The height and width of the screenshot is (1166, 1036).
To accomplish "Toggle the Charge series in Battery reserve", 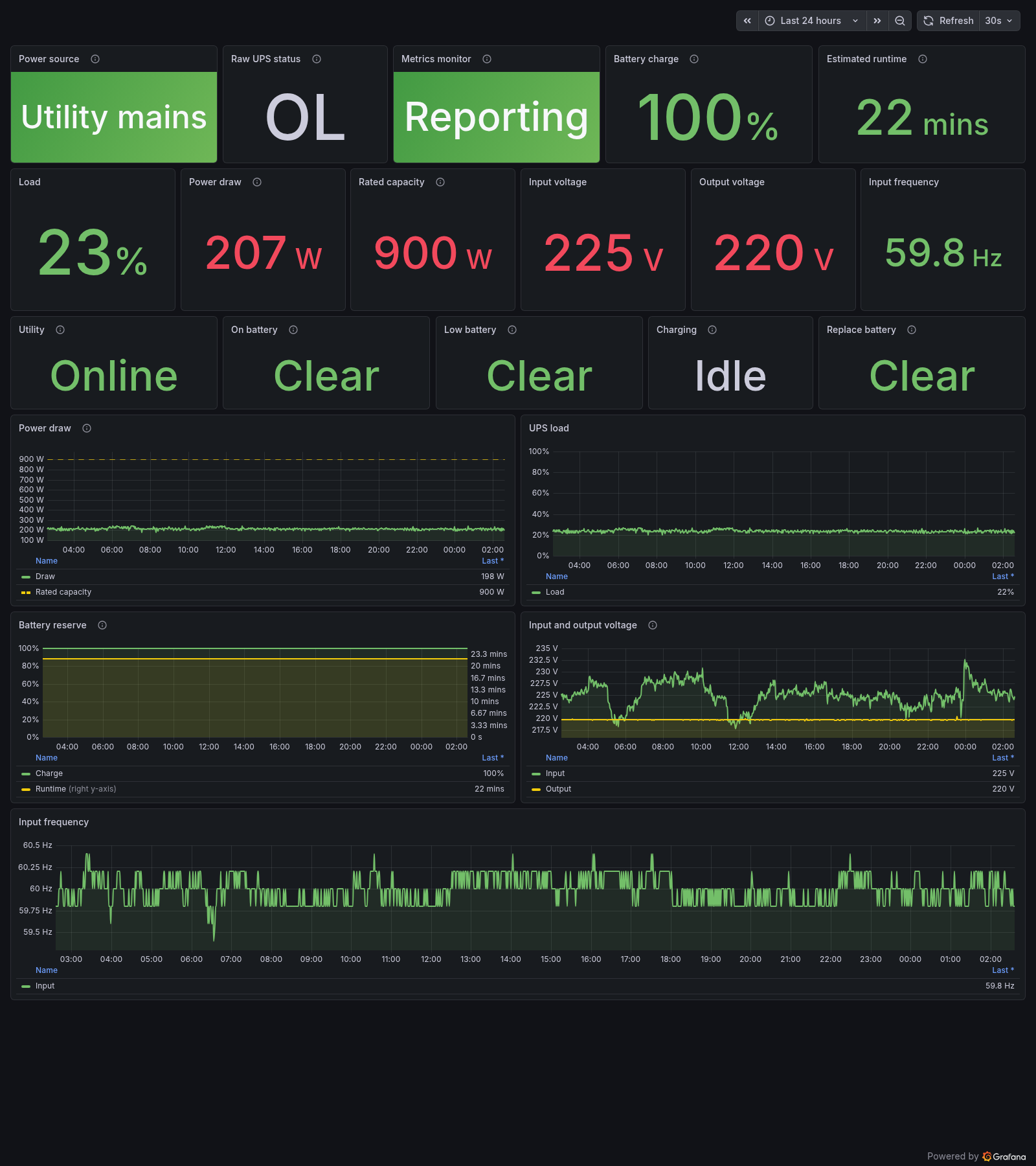I will [49, 773].
